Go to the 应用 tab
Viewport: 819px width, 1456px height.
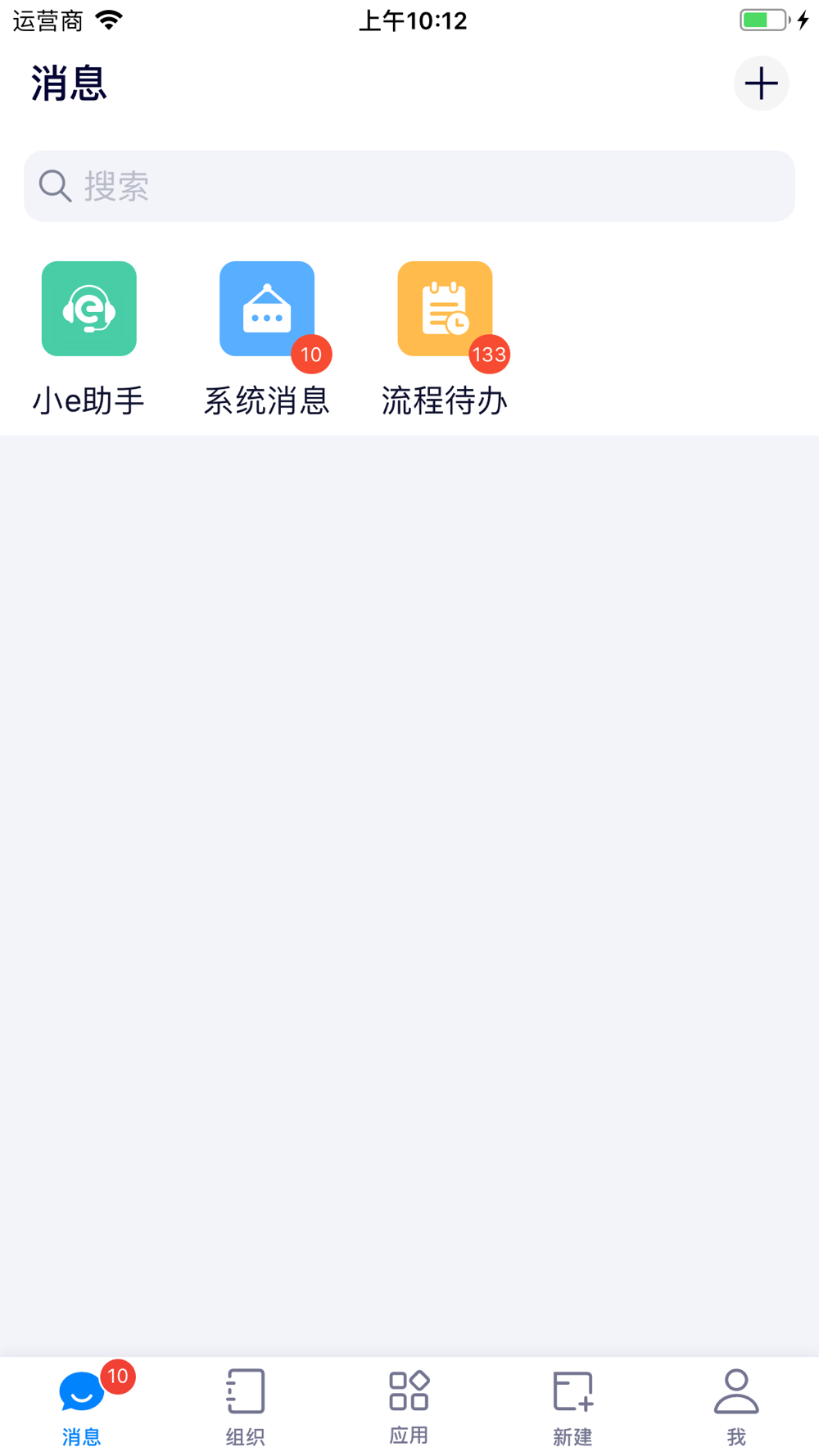pos(409,1406)
